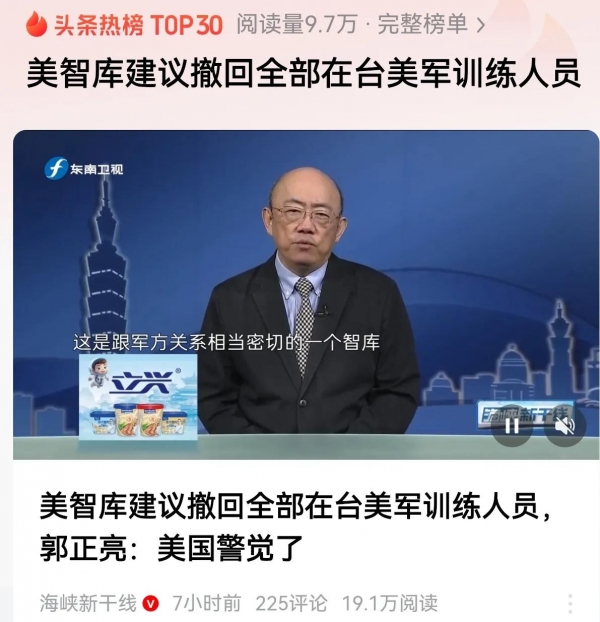The height and width of the screenshot is (622, 600).
Task: Open the overflow menu for this post
Action: point(571,603)
